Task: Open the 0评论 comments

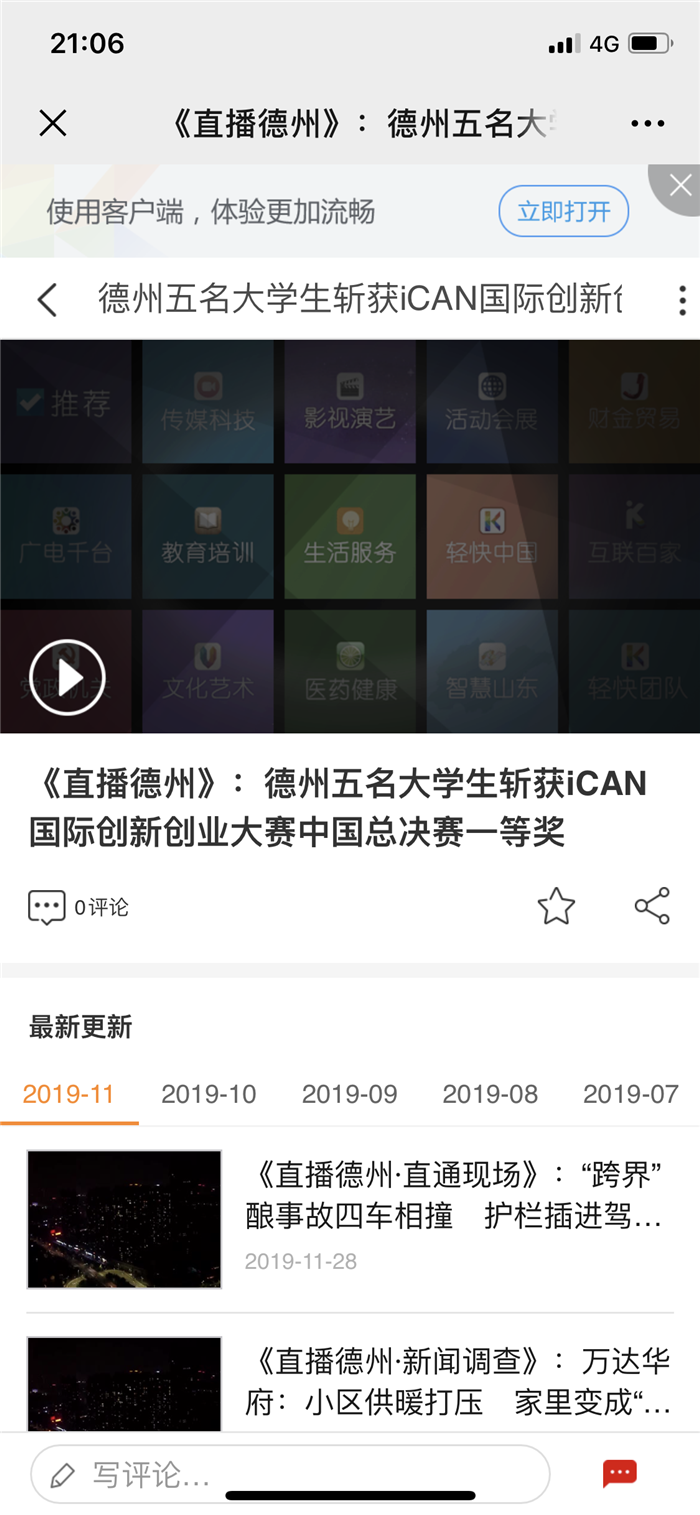Action: 78,907
